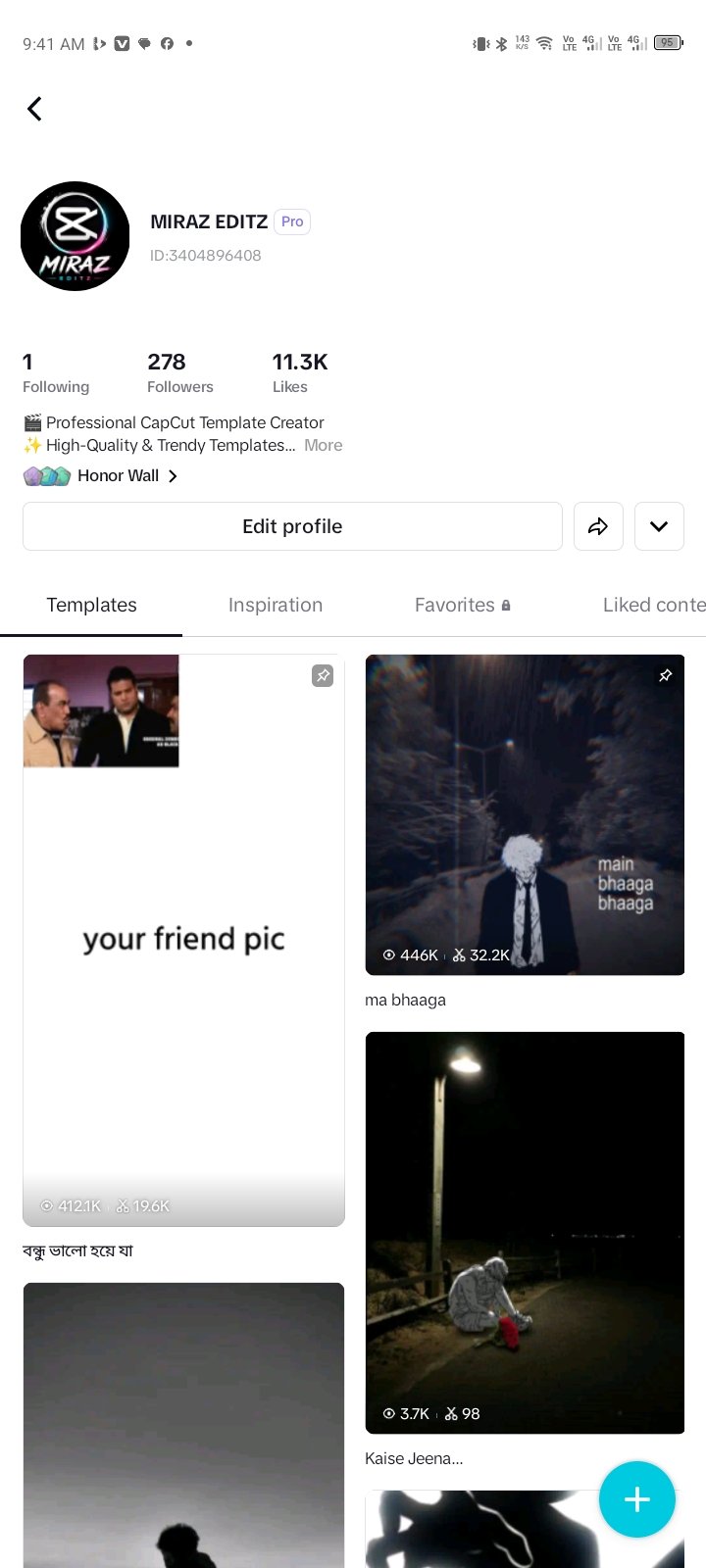This screenshot has height=1568, width=706.
Task: Open the Honor Wall
Action: click(x=100, y=475)
